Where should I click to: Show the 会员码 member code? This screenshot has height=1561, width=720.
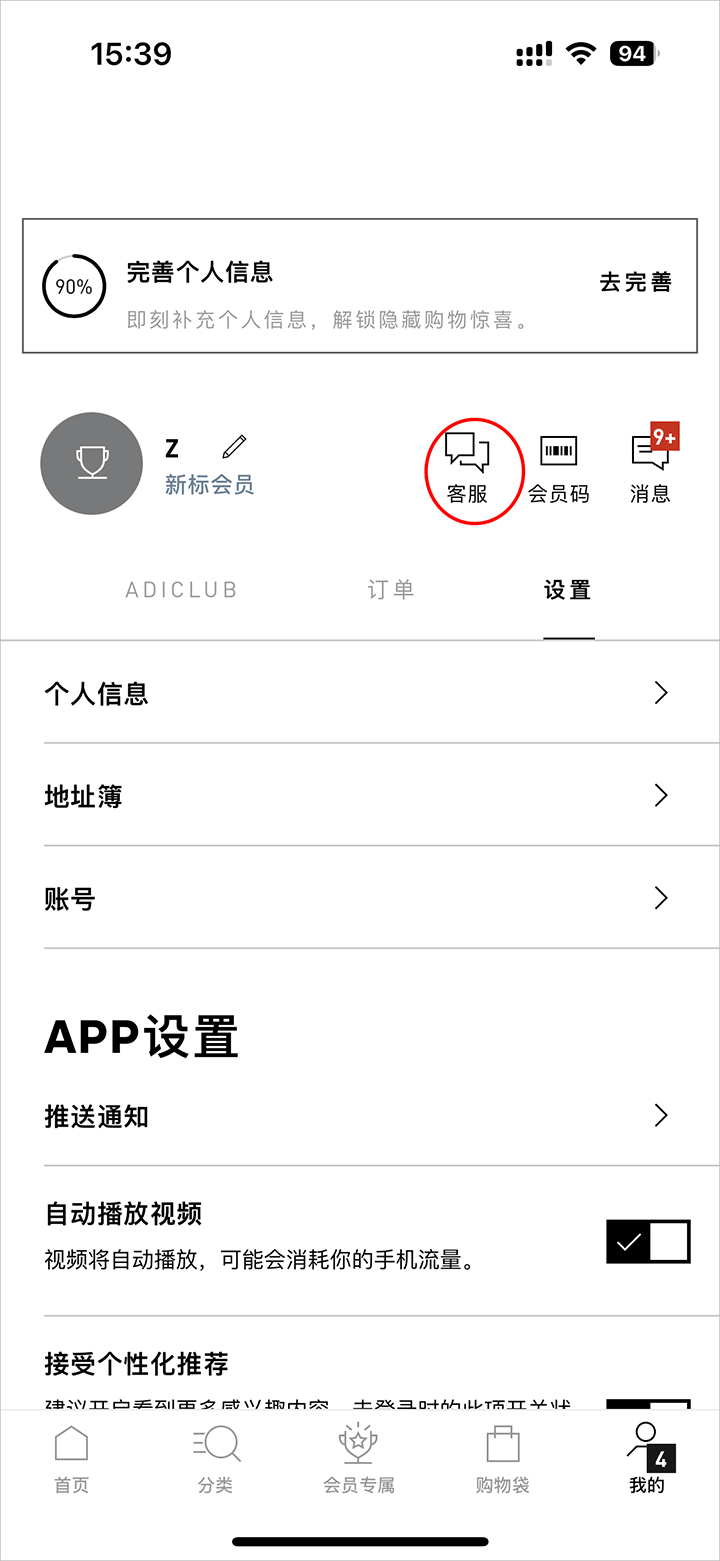(x=559, y=466)
